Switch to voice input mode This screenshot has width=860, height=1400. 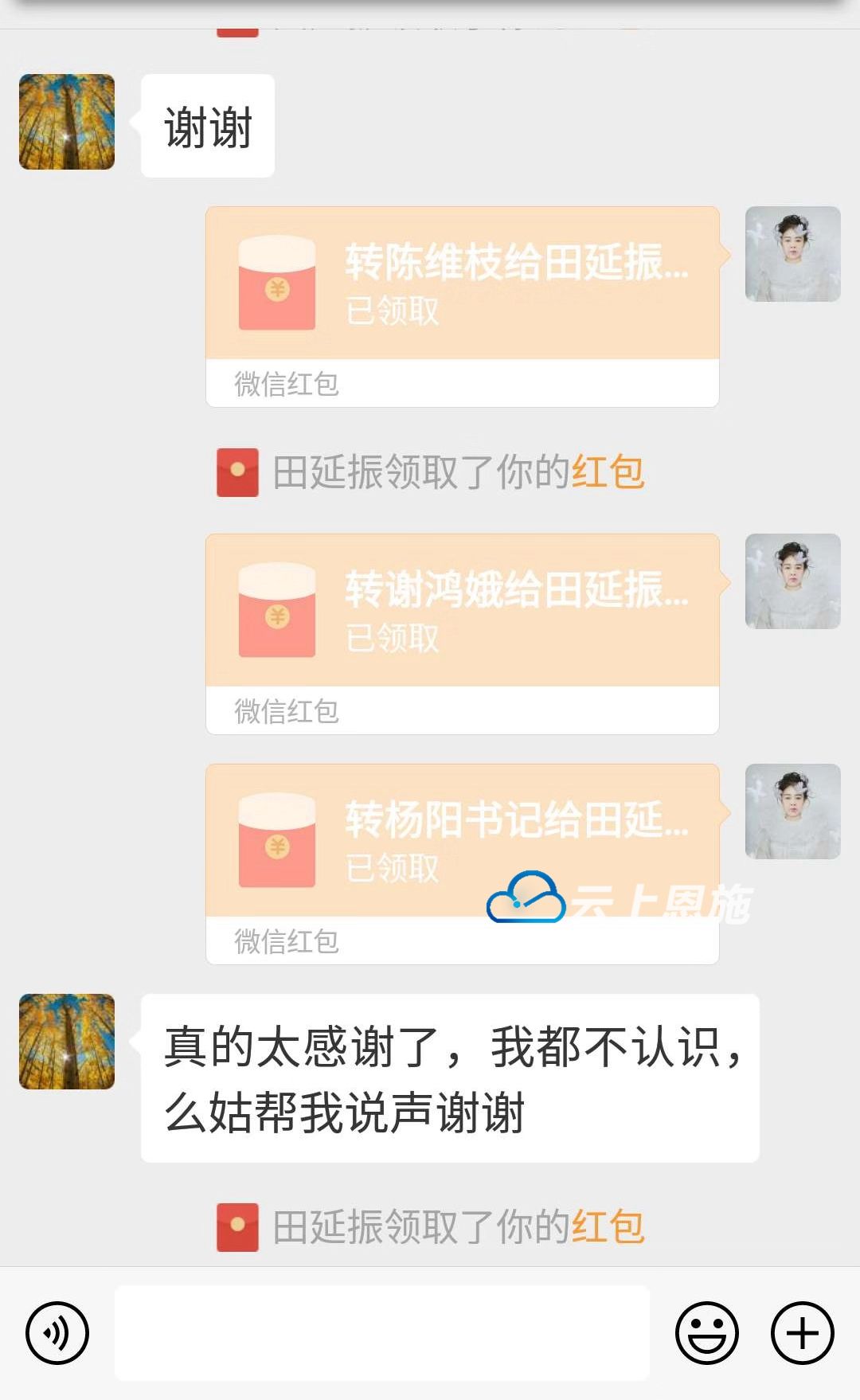(x=57, y=1332)
